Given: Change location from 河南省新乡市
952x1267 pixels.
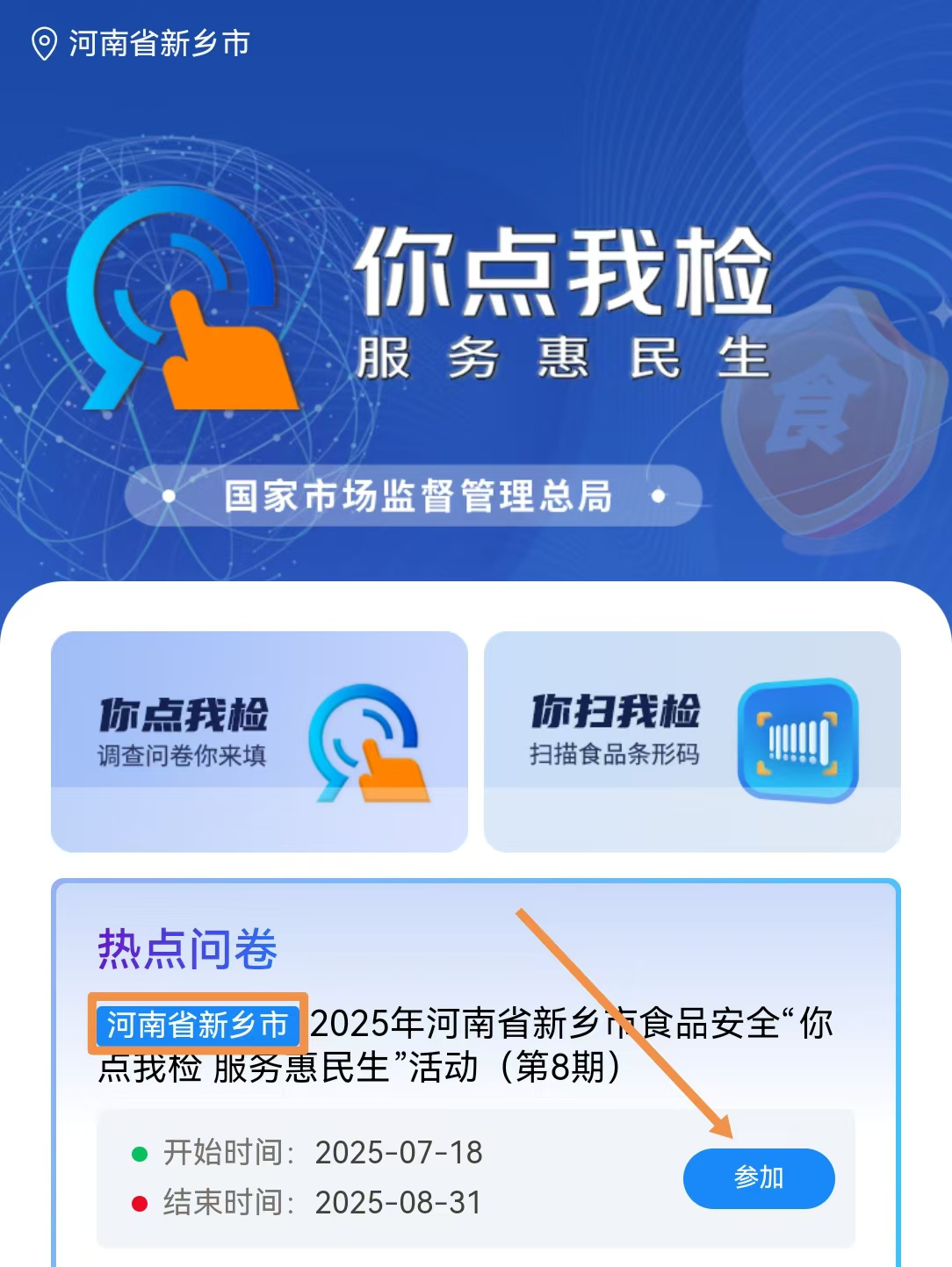Looking at the screenshot, I should click(141, 43).
